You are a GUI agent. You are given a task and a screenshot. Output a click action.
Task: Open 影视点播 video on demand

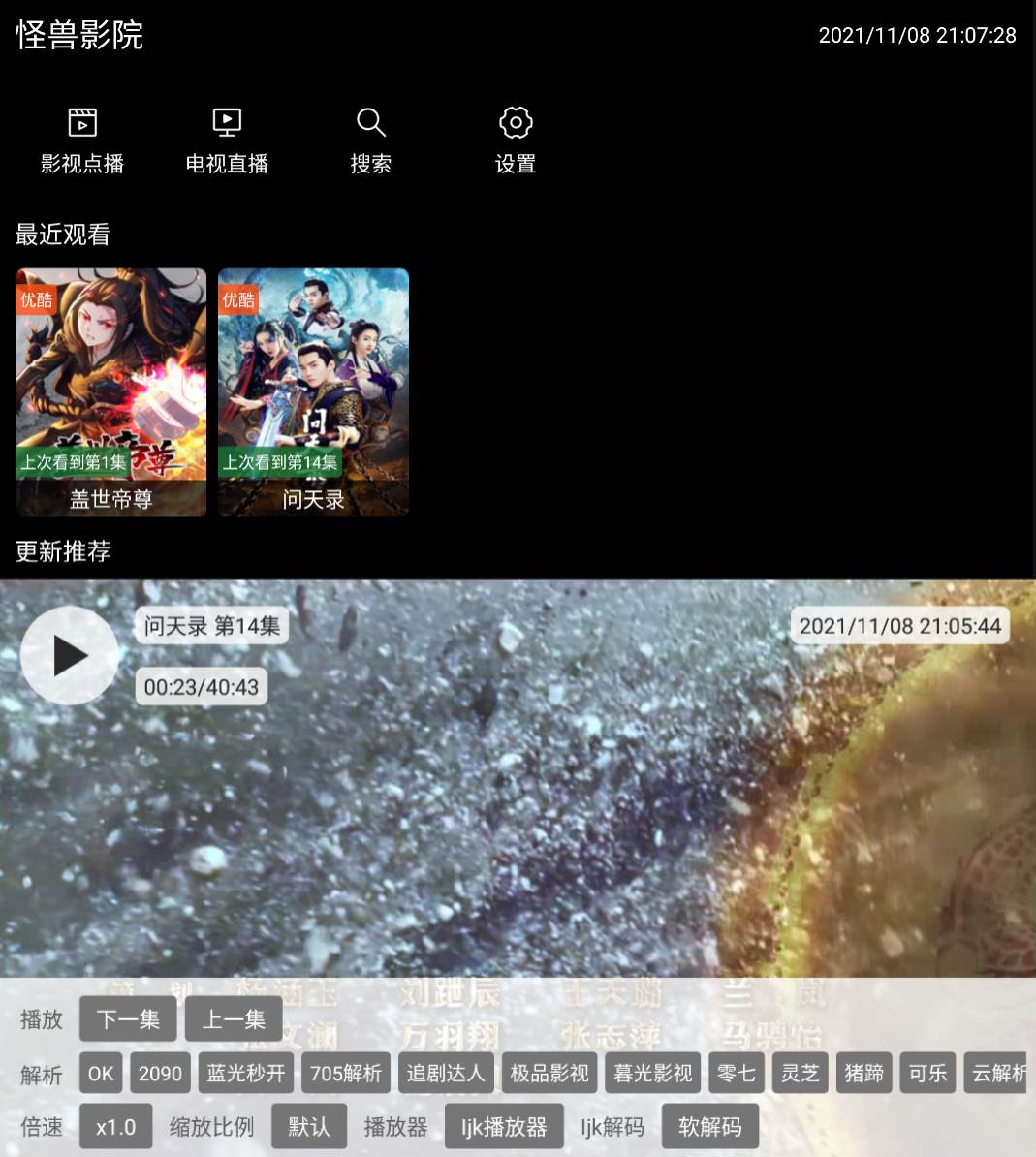point(82,140)
